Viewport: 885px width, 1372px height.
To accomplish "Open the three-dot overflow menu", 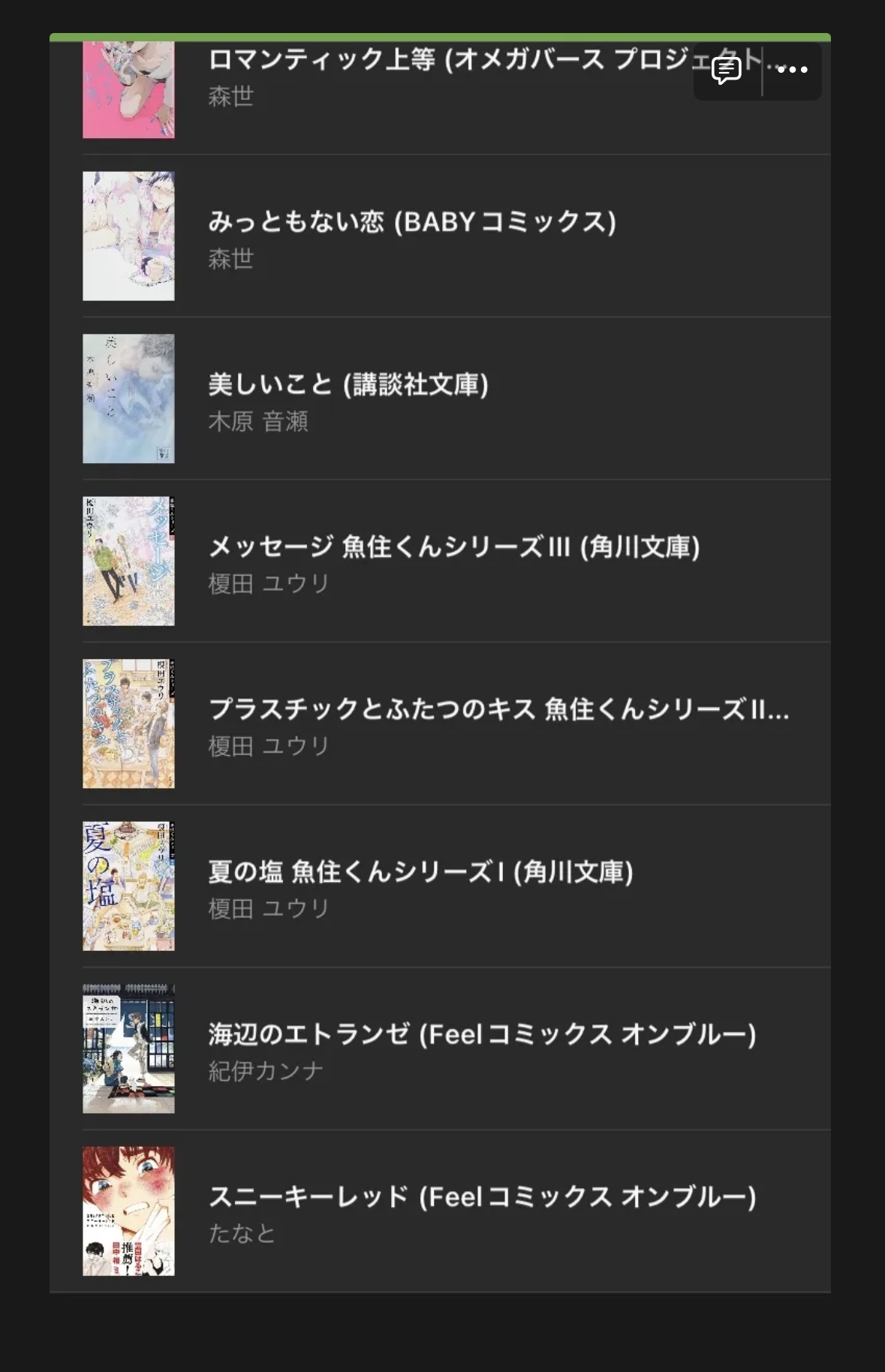I will [x=792, y=71].
